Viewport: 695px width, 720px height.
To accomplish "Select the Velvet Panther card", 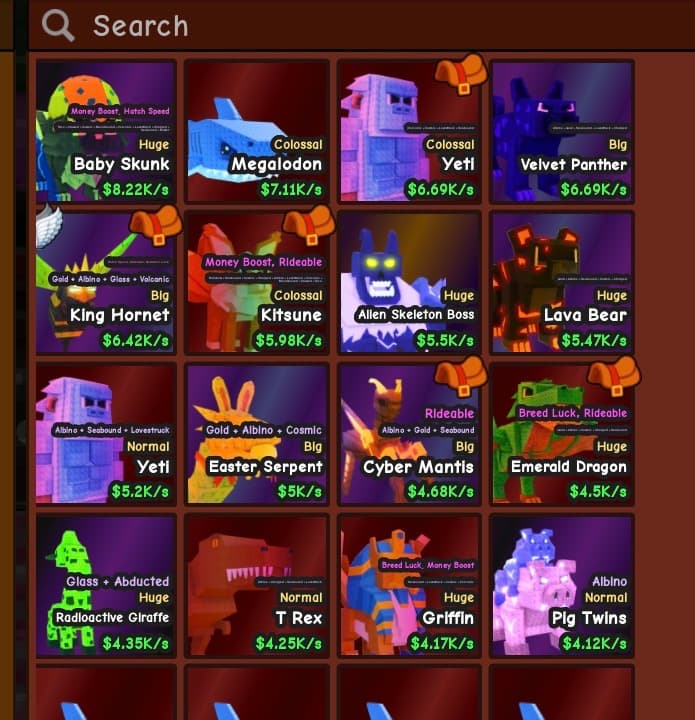I will [x=562, y=131].
